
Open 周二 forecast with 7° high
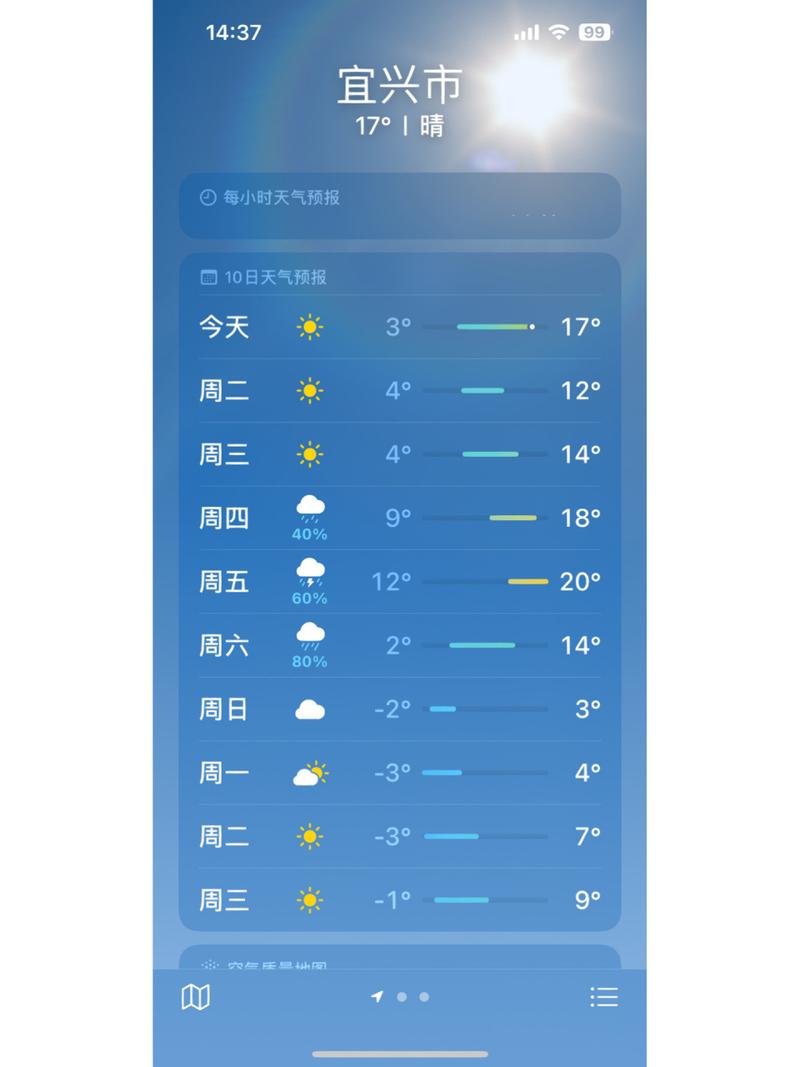click(x=399, y=836)
